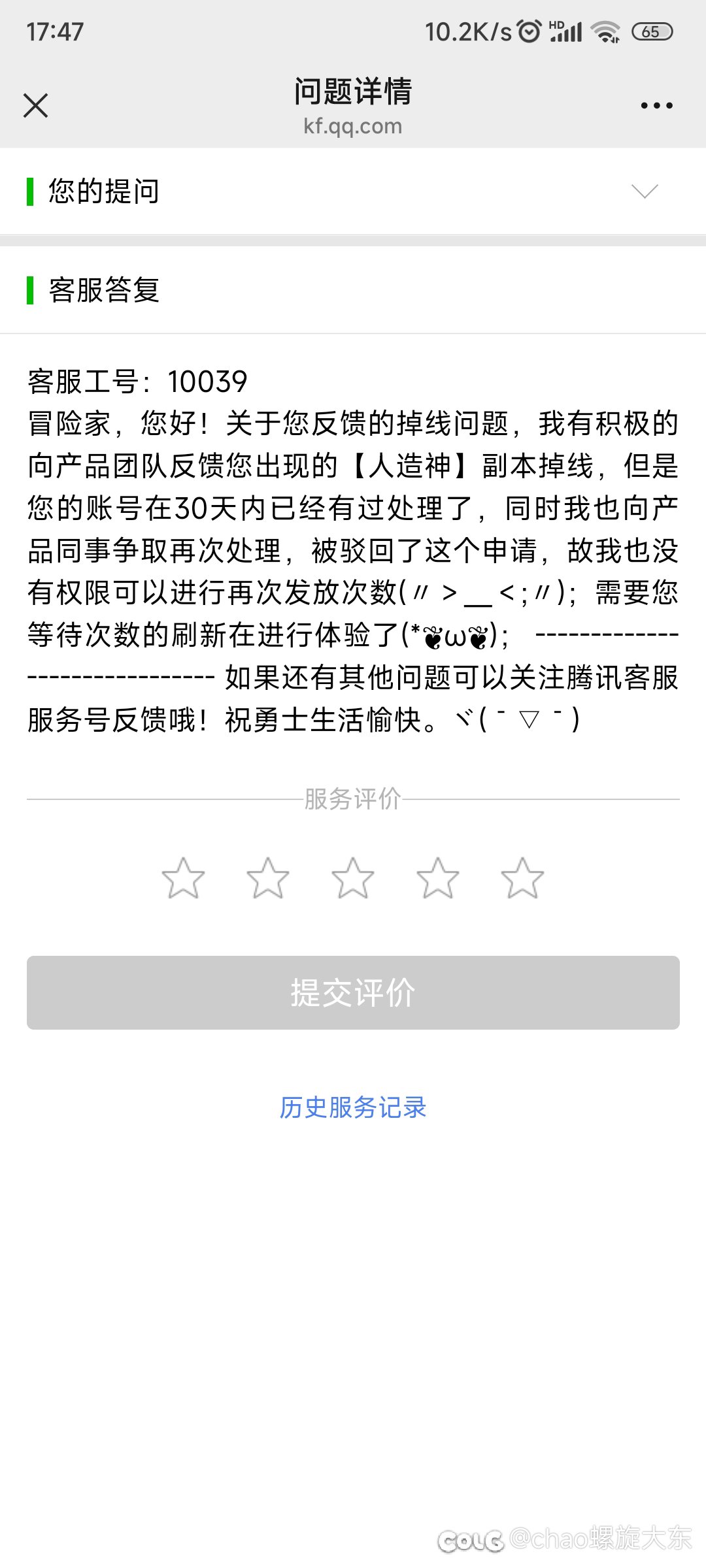Rate the service one star
This screenshot has height=1568, width=706.
tap(183, 878)
